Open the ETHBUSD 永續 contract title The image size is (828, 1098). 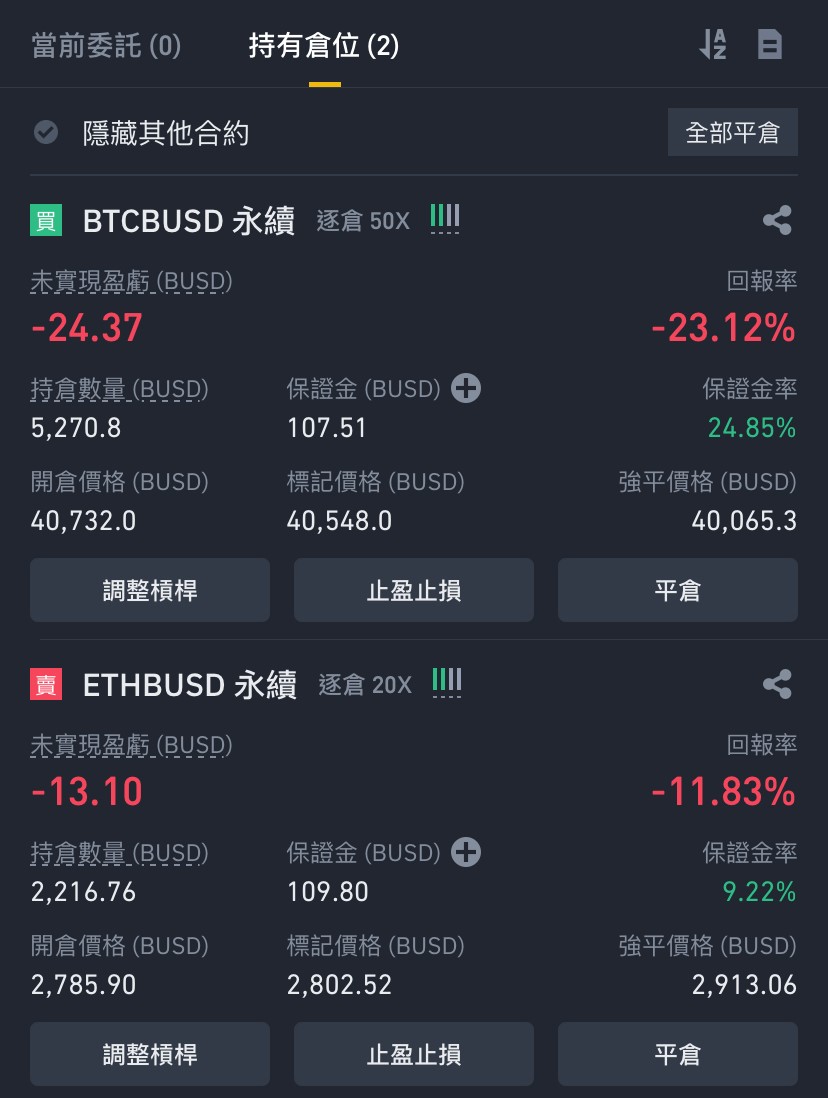pos(190,685)
